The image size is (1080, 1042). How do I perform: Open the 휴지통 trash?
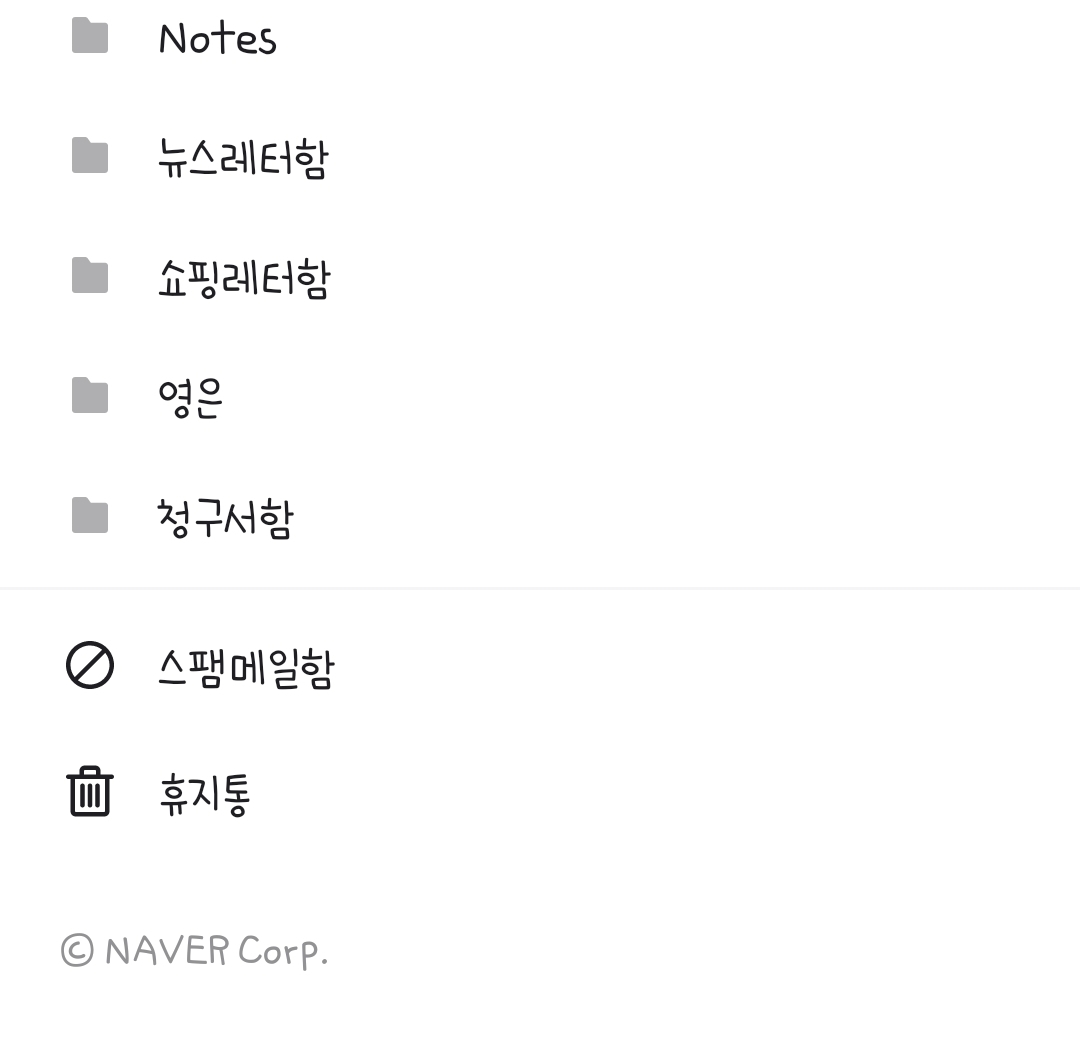(x=204, y=793)
